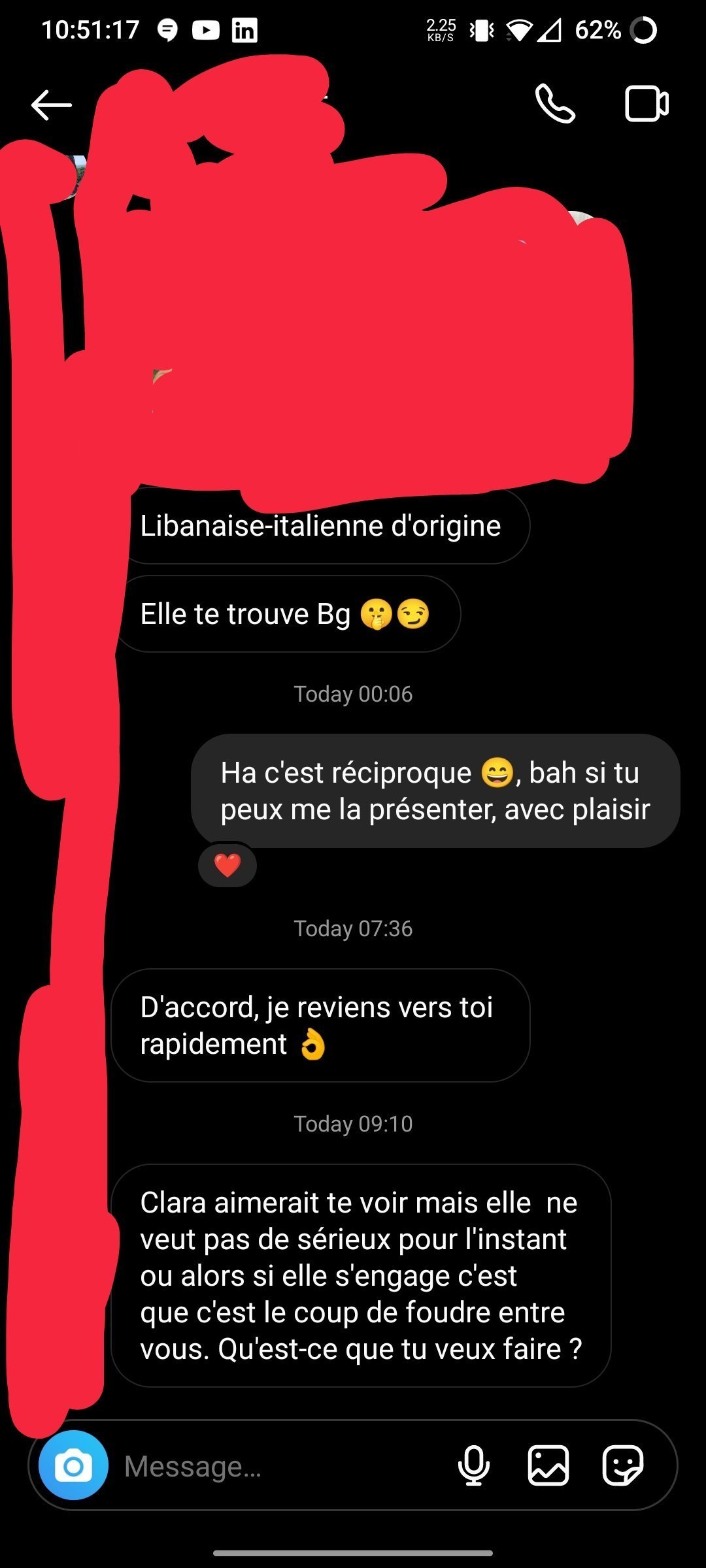Viewport: 706px width, 1568px height.
Task: Tap the heart reaction under the message
Action: click(x=227, y=866)
